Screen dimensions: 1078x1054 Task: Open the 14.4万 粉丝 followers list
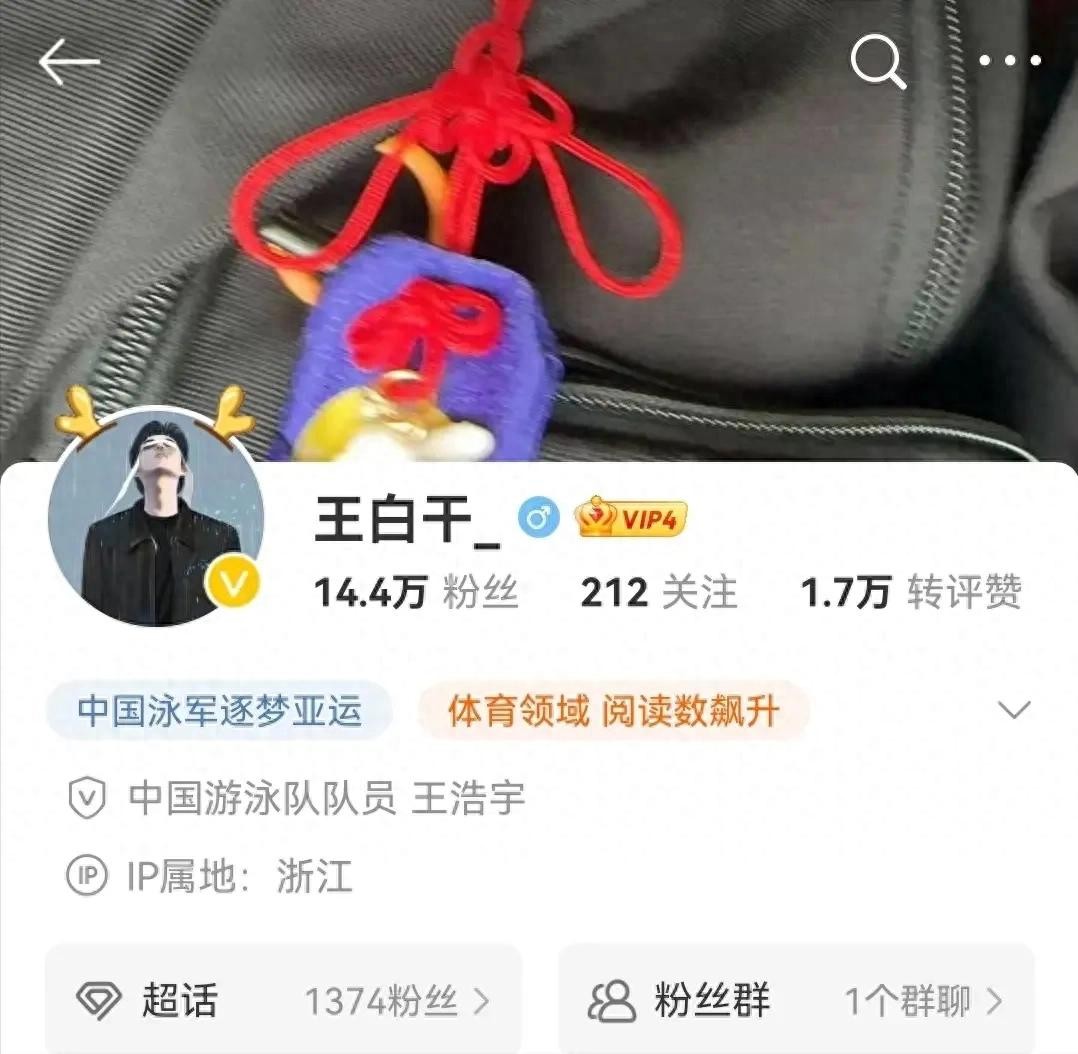tap(416, 593)
